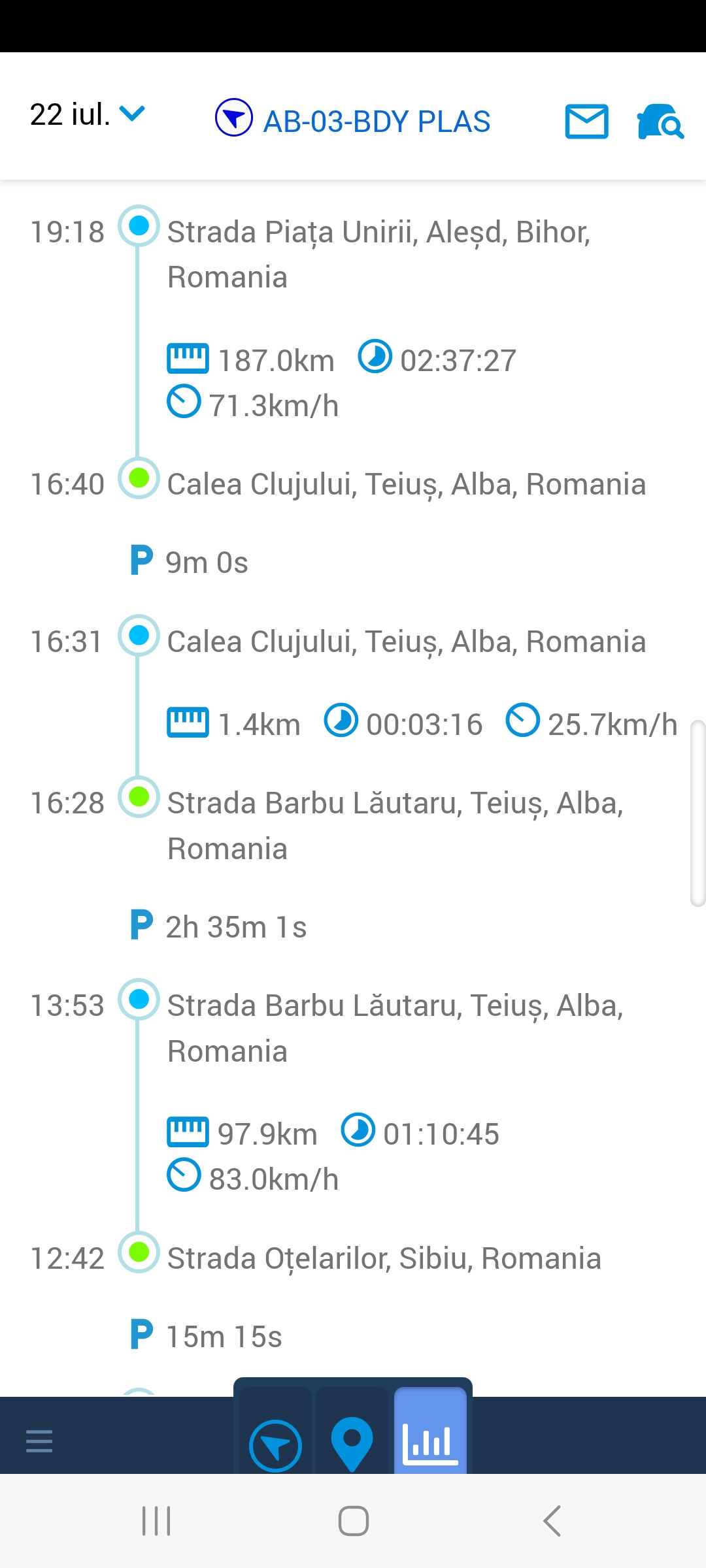Switch to the navigation arrow tab
The height and width of the screenshot is (1568, 706).
(x=275, y=1445)
